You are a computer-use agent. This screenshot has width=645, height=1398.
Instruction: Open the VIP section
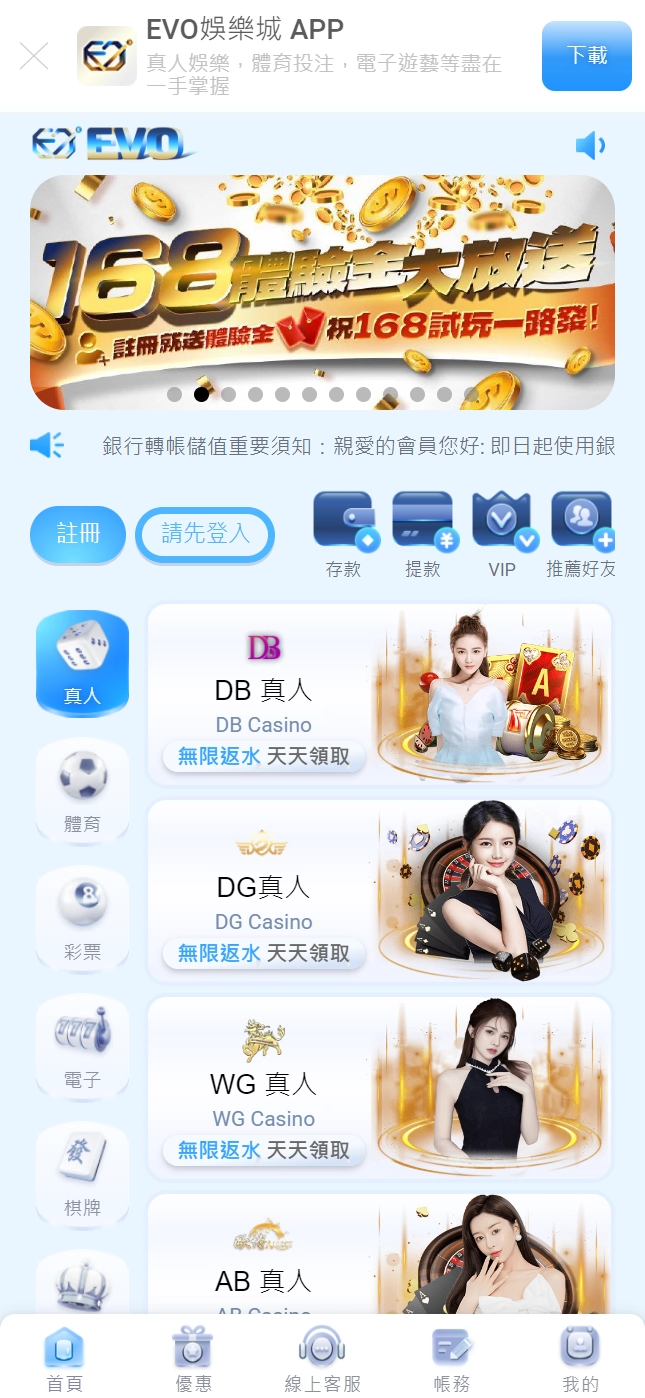click(502, 533)
